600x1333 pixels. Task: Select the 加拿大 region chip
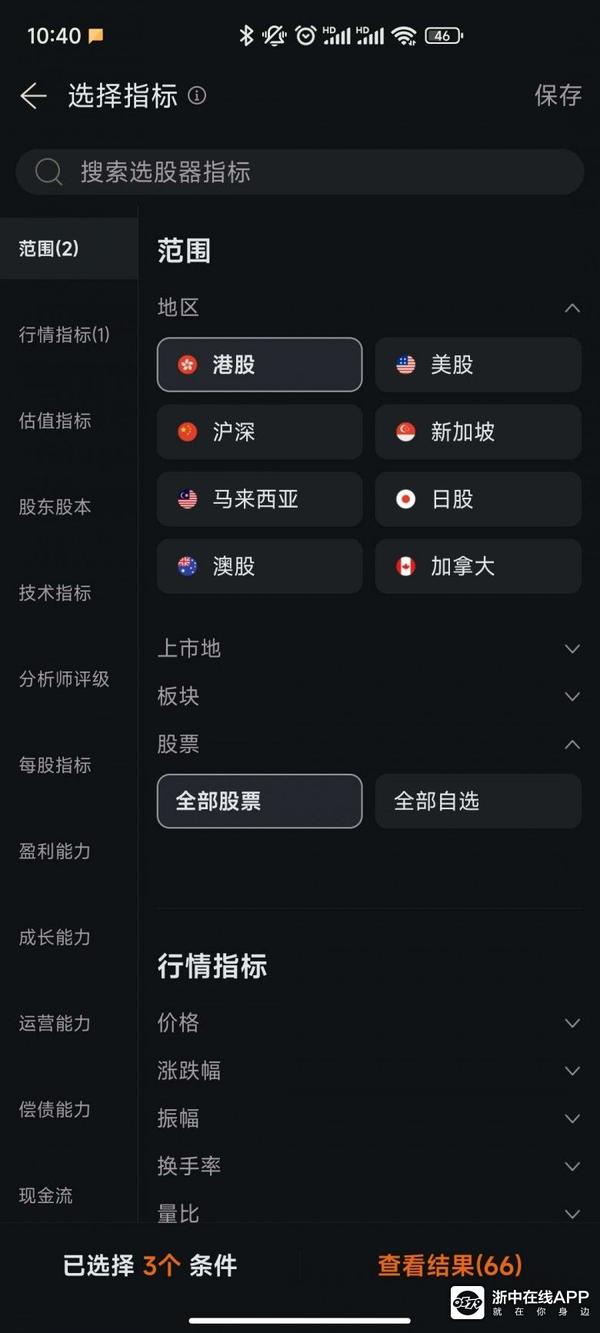point(478,566)
